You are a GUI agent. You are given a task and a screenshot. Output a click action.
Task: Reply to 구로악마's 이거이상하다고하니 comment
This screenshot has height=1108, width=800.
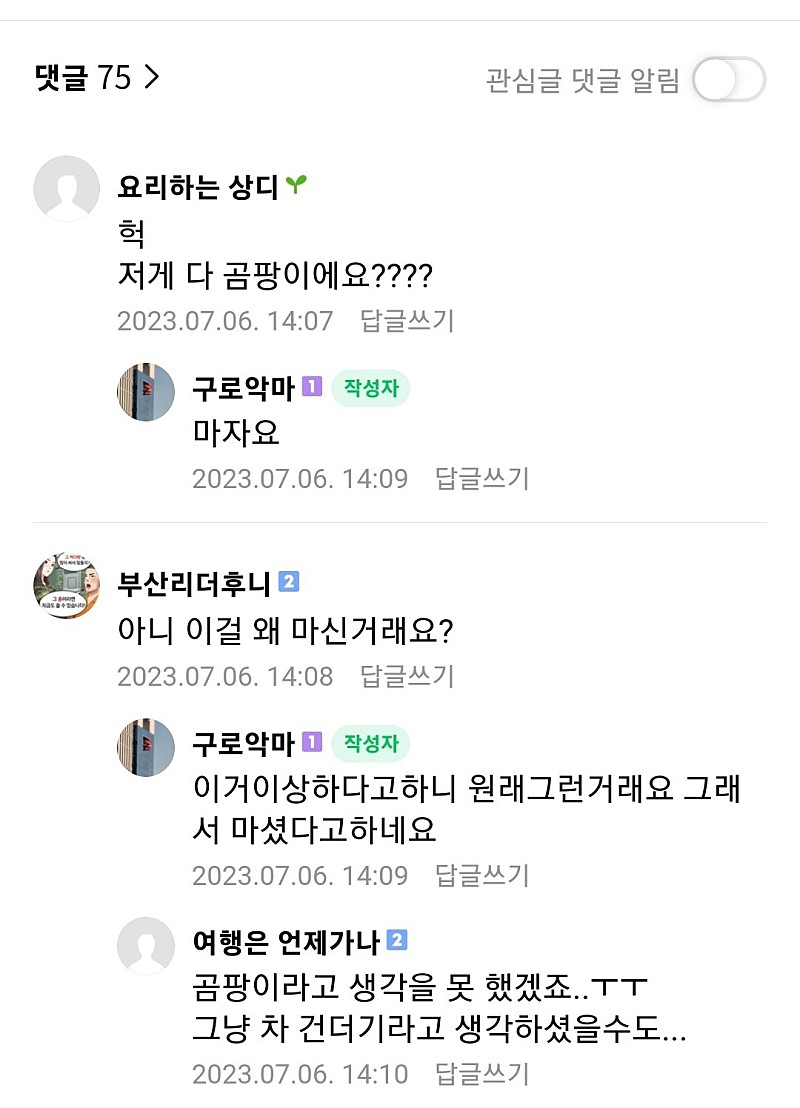coord(482,875)
